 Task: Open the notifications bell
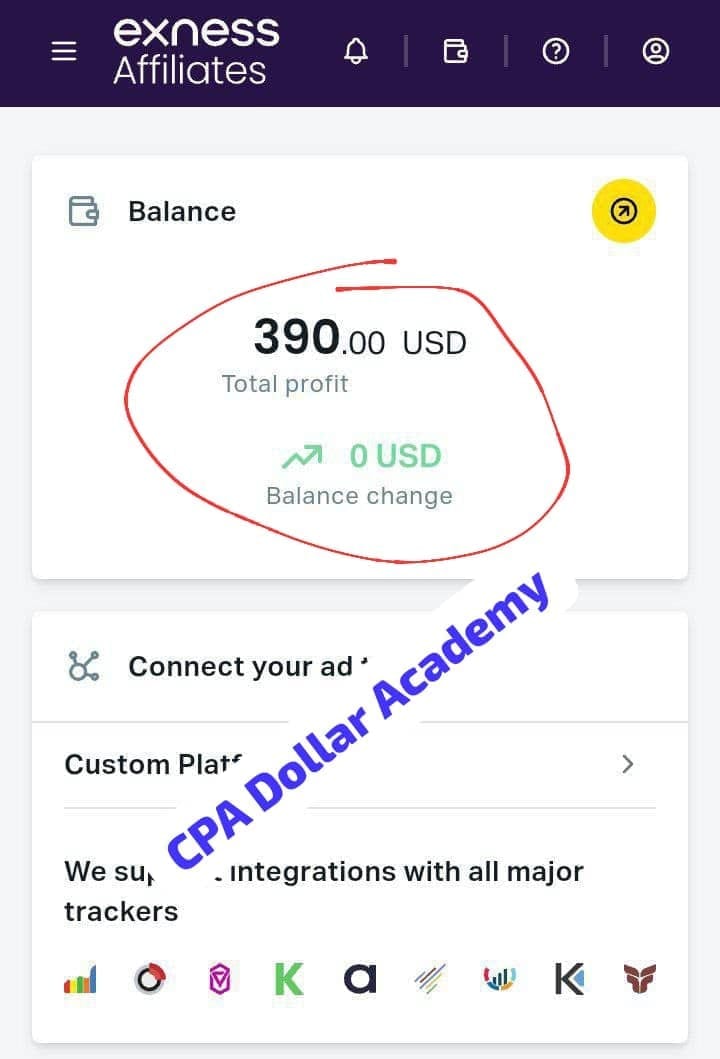[x=356, y=51]
